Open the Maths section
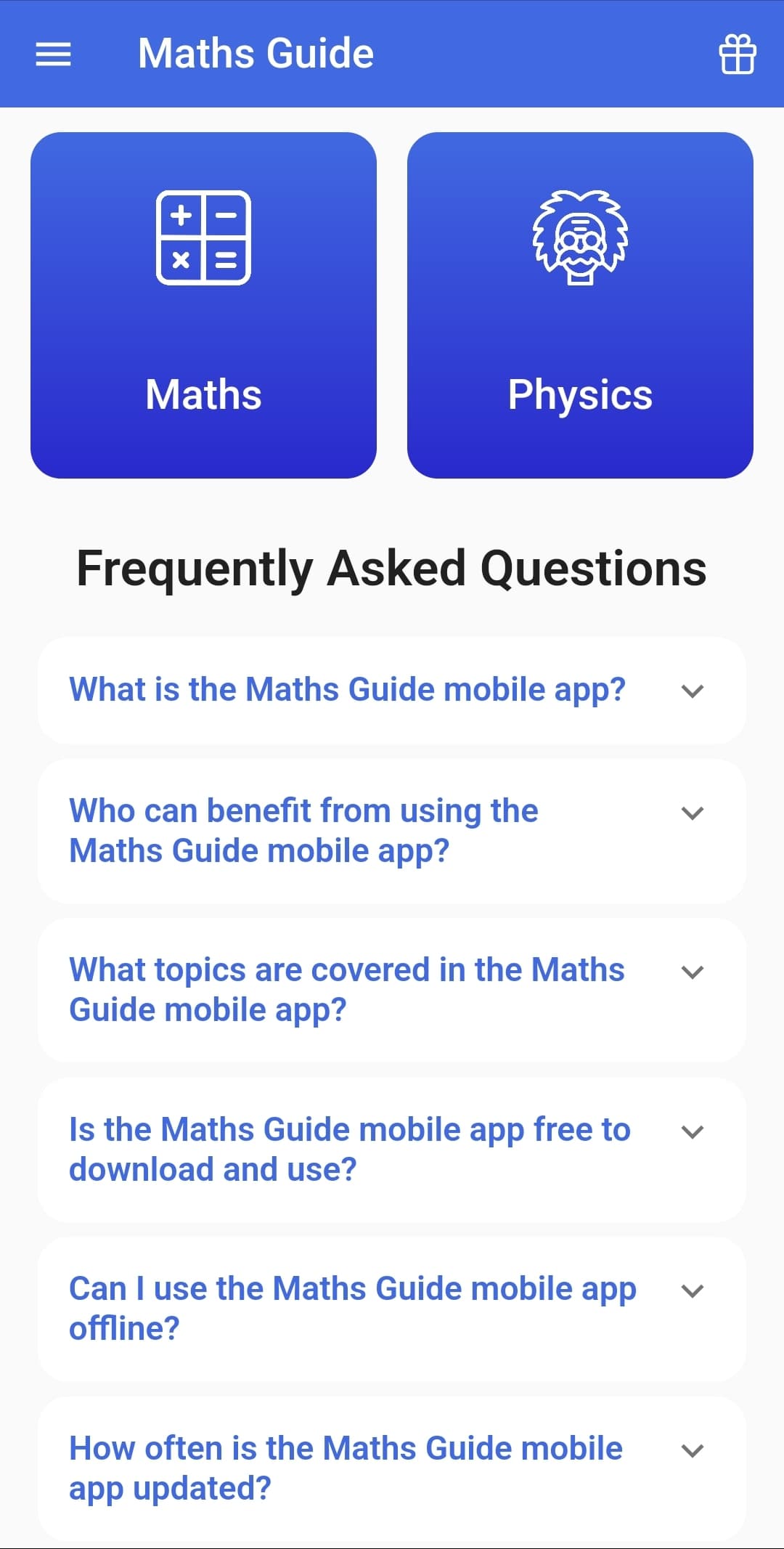Viewport: 784px width, 1549px height. [x=203, y=305]
